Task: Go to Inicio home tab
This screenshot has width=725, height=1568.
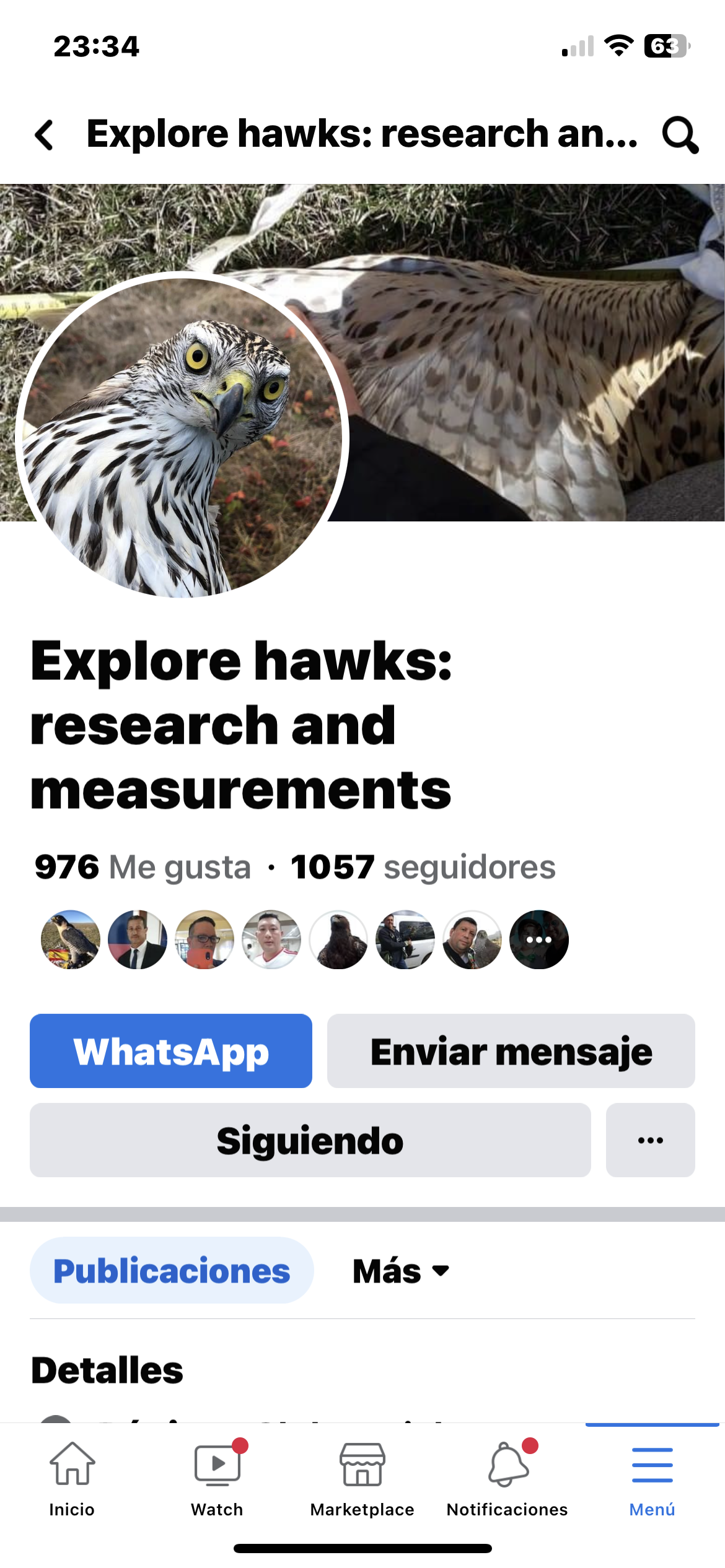Action: click(72, 1478)
